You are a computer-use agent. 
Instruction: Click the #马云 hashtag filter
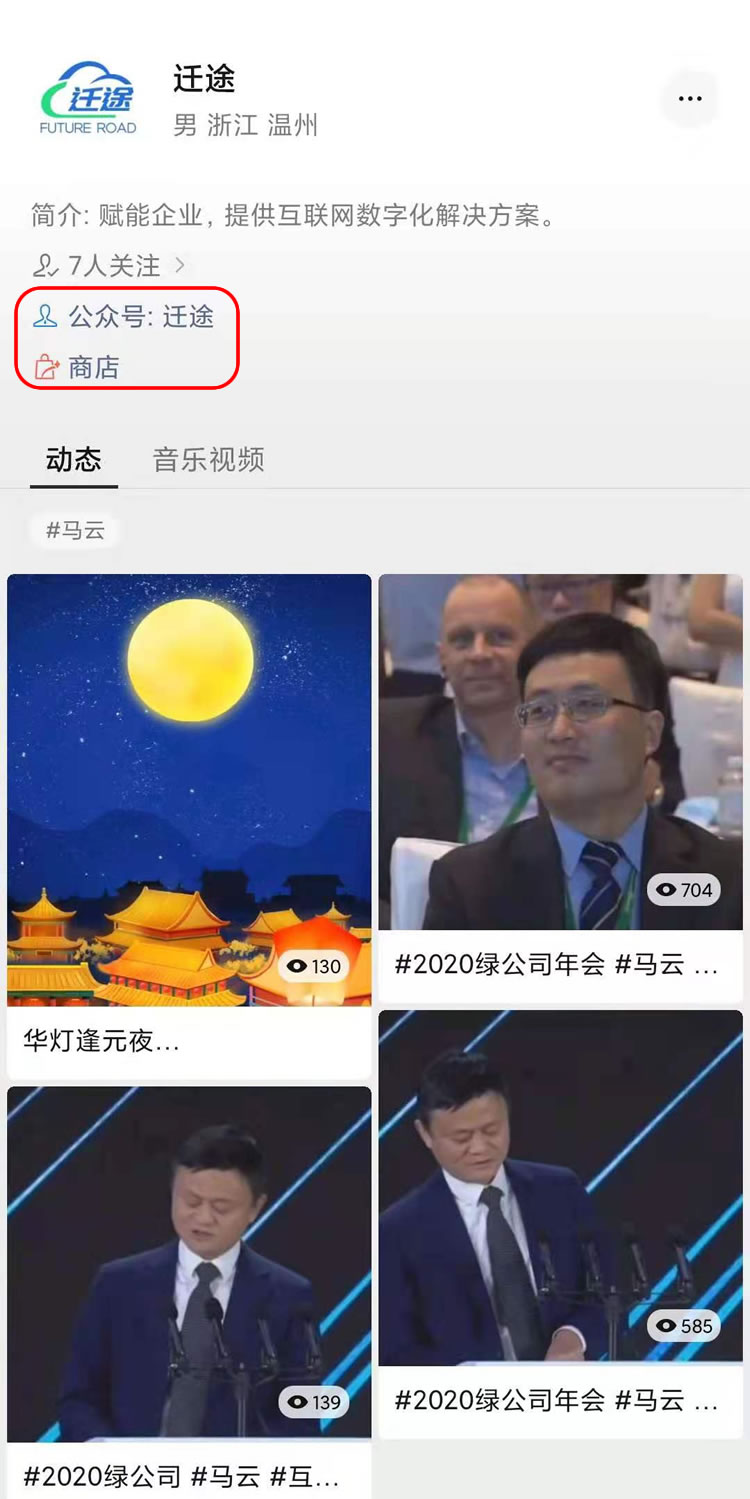(x=74, y=531)
